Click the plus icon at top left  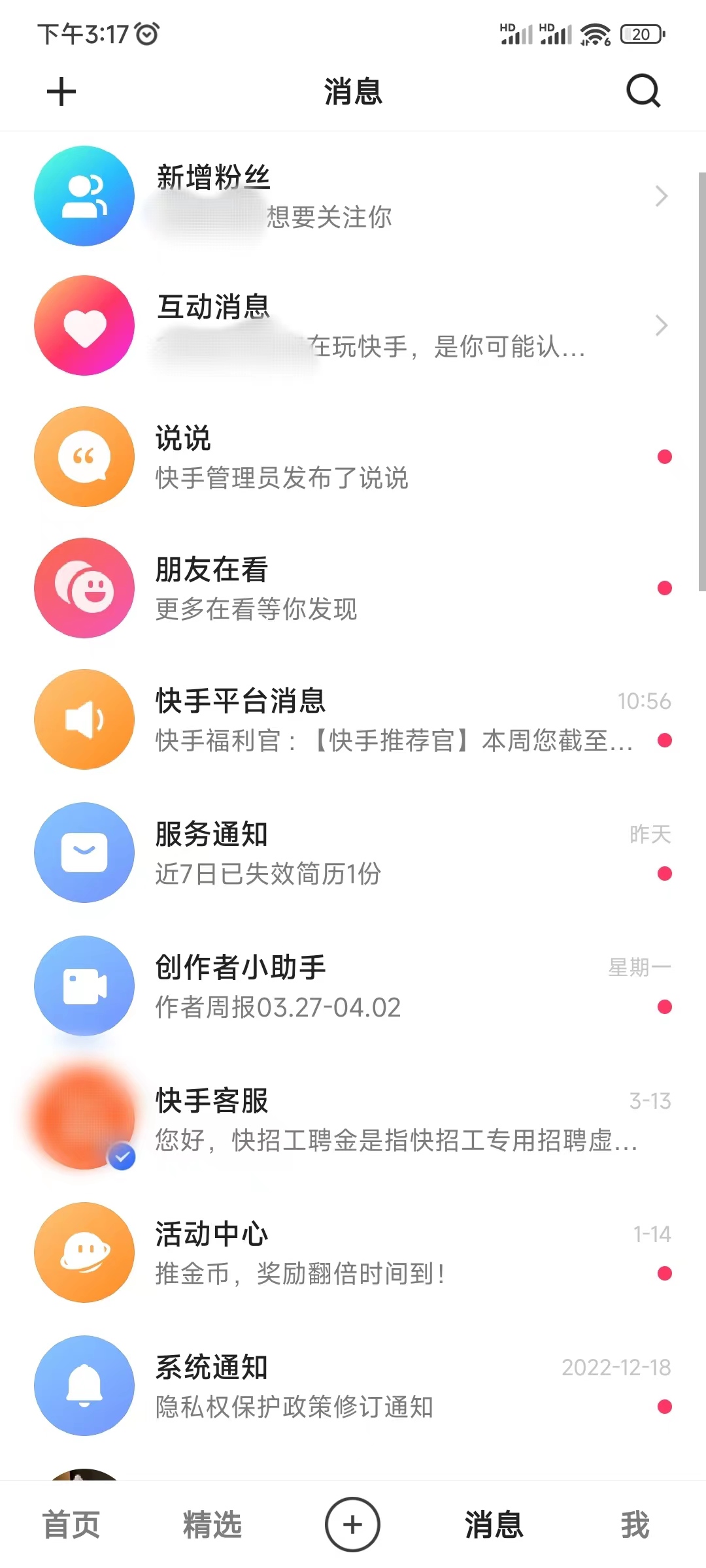pos(60,91)
